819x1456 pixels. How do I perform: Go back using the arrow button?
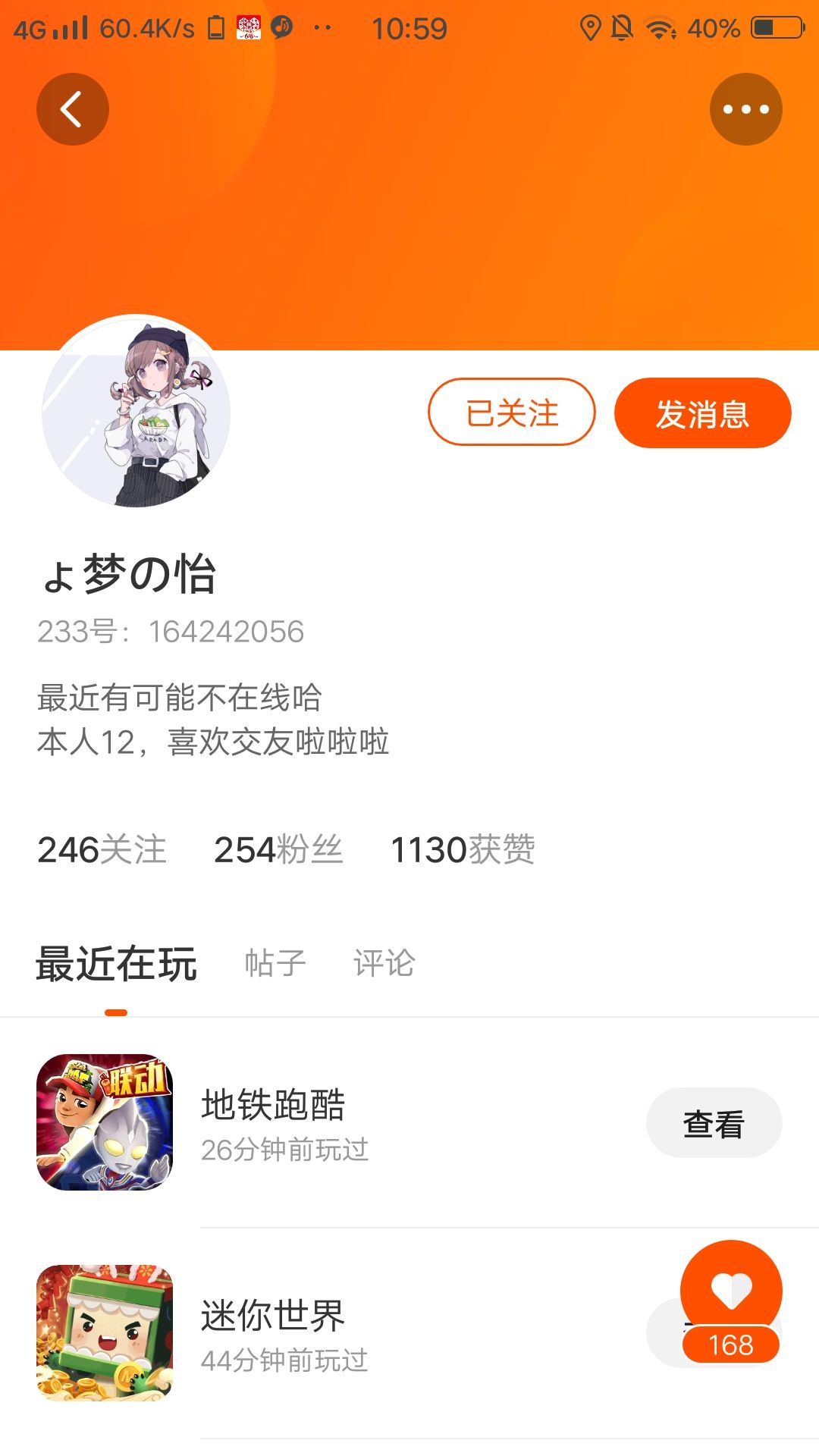pos(73,109)
